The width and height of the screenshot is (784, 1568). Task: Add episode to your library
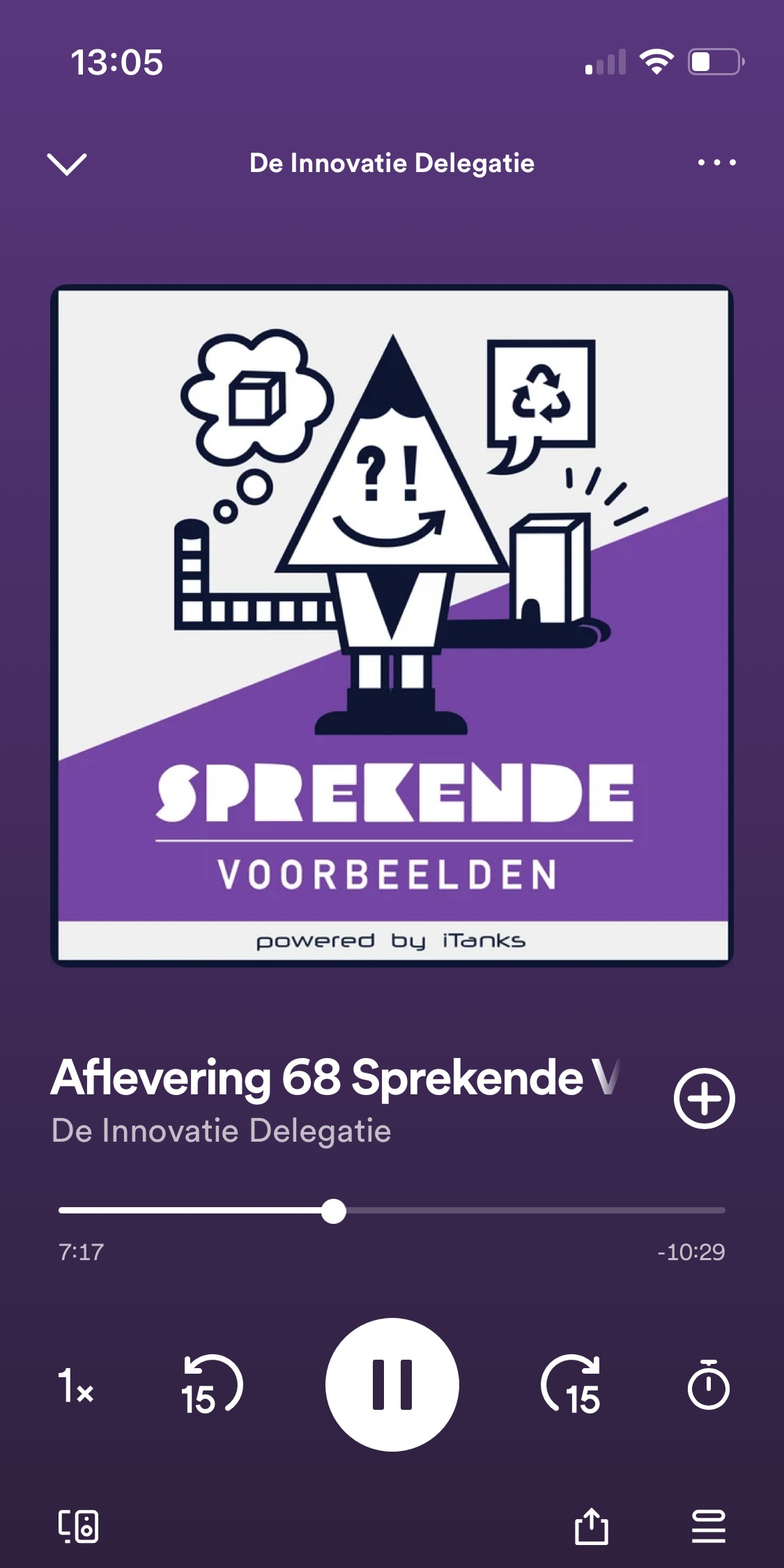(704, 1099)
